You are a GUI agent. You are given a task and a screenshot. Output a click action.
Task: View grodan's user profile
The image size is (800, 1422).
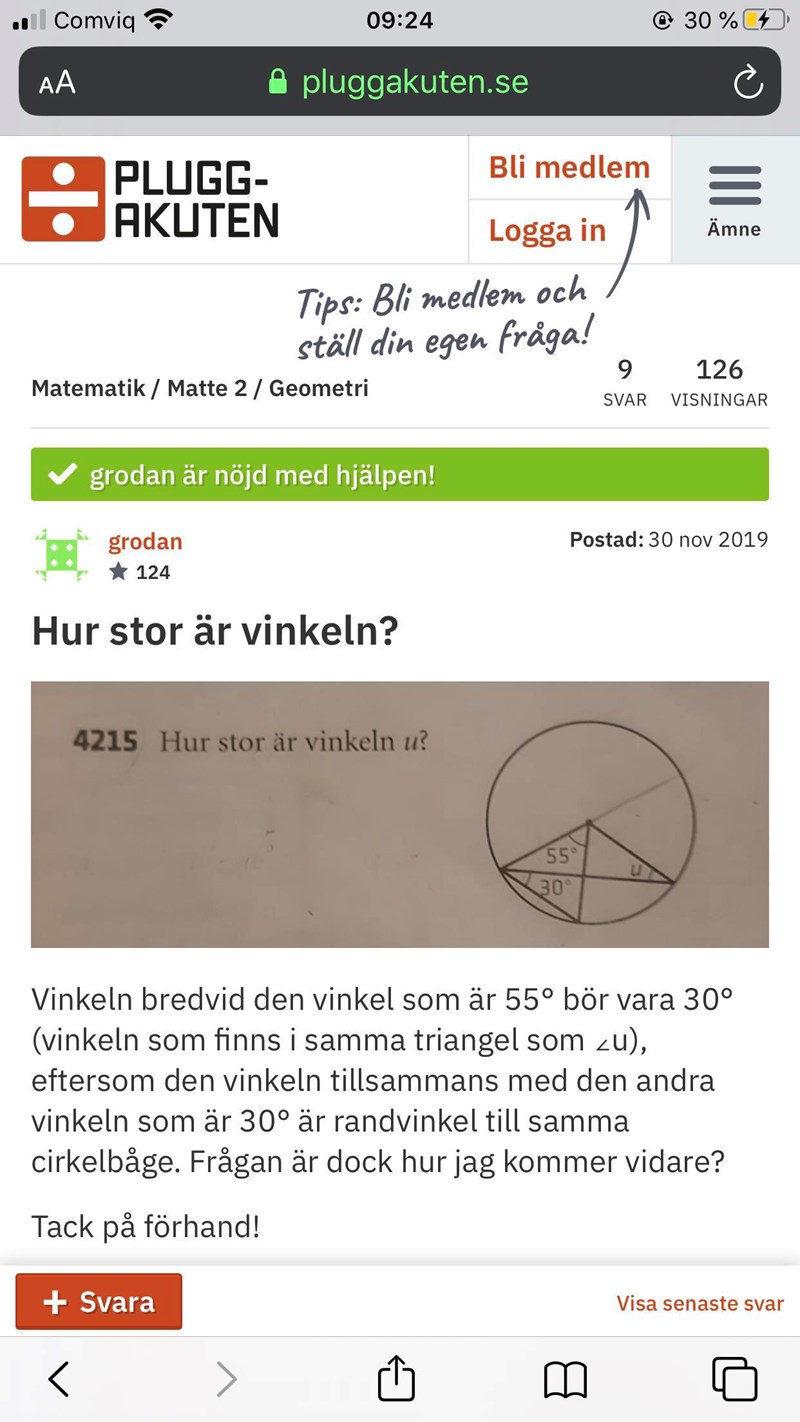click(145, 542)
